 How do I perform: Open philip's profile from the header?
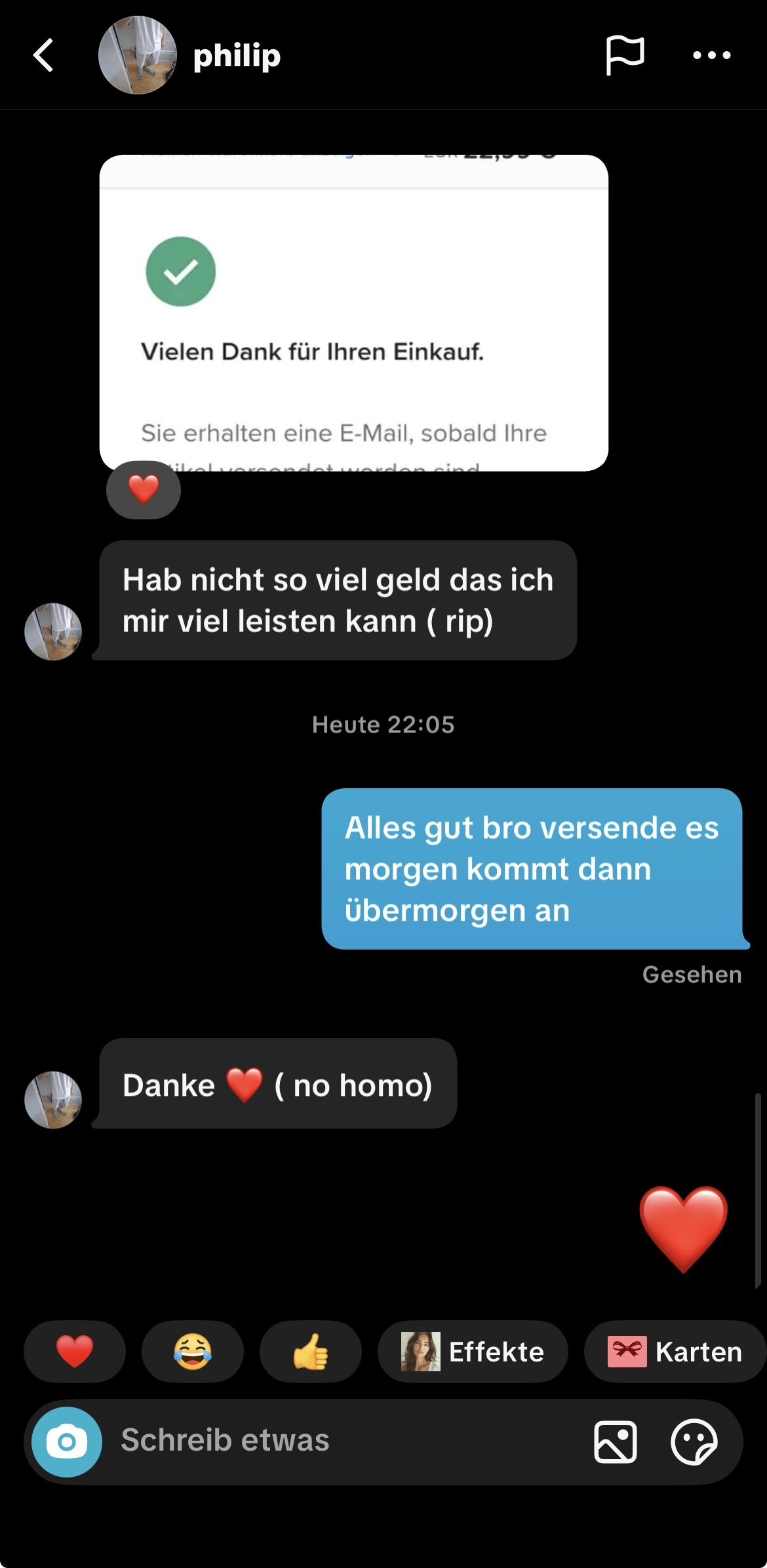236,55
